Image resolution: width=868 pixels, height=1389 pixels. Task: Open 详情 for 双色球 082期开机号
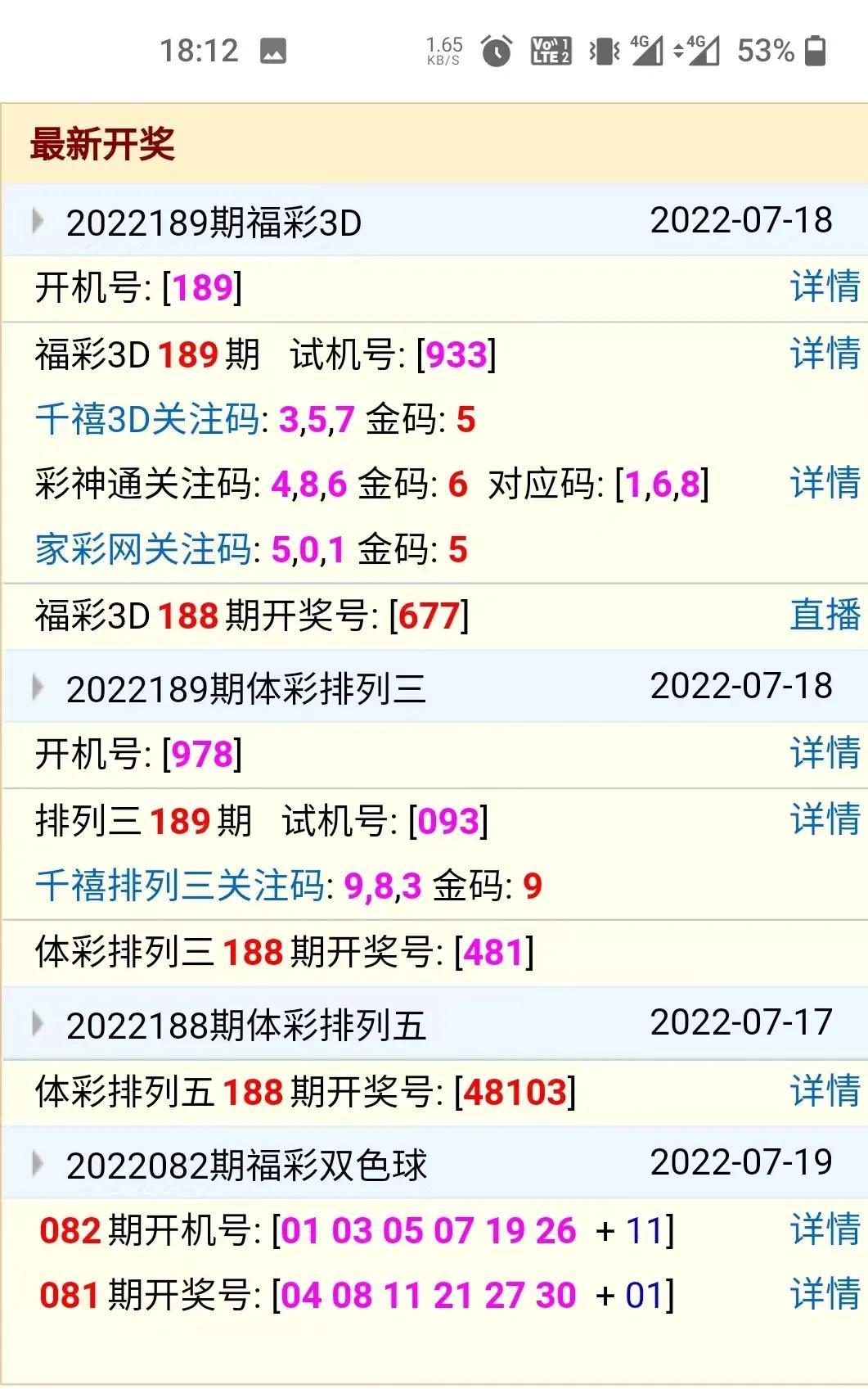tap(824, 1230)
